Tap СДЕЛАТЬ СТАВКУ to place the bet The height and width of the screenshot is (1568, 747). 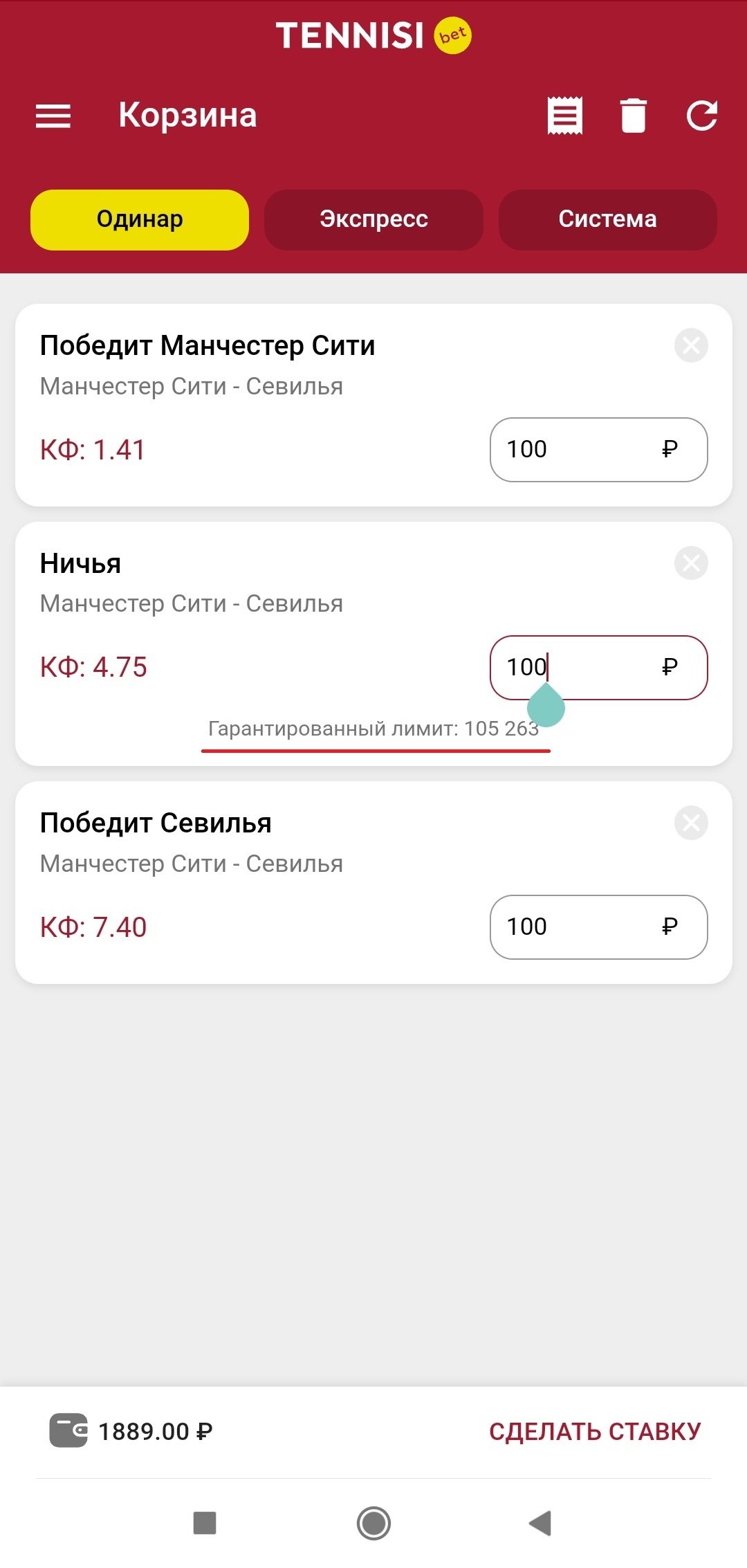pos(595,1431)
